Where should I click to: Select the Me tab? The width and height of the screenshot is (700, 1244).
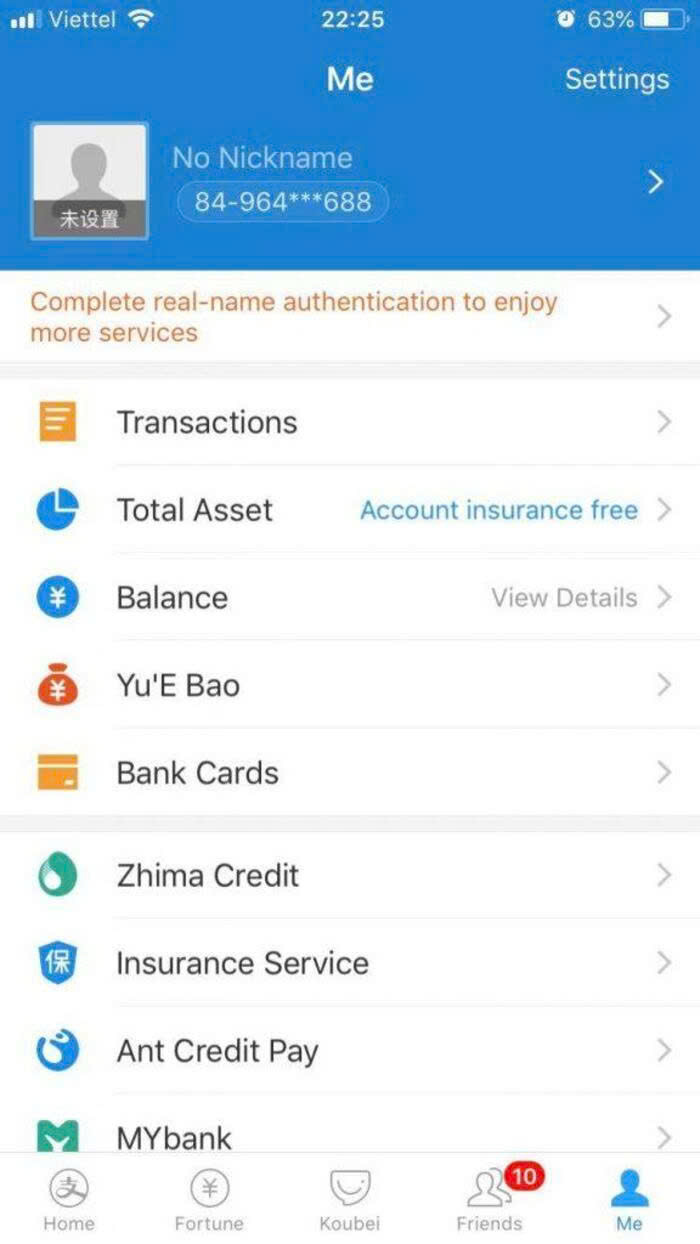[629, 1200]
